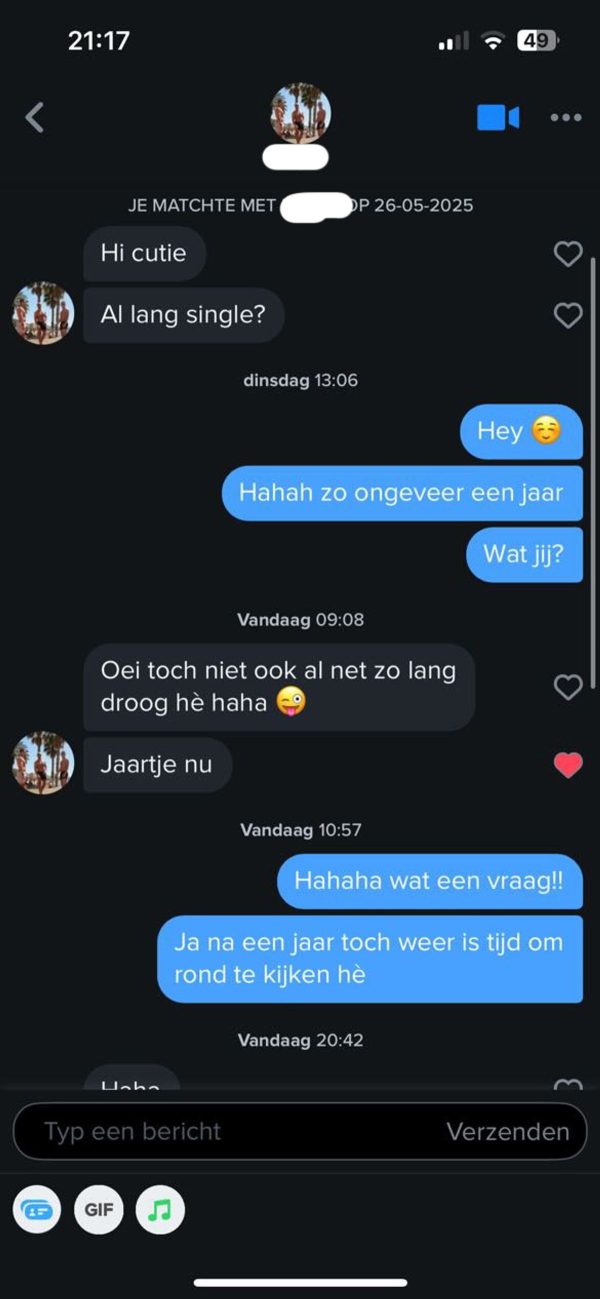Open the contact card sharing icon

coord(37,1210)
